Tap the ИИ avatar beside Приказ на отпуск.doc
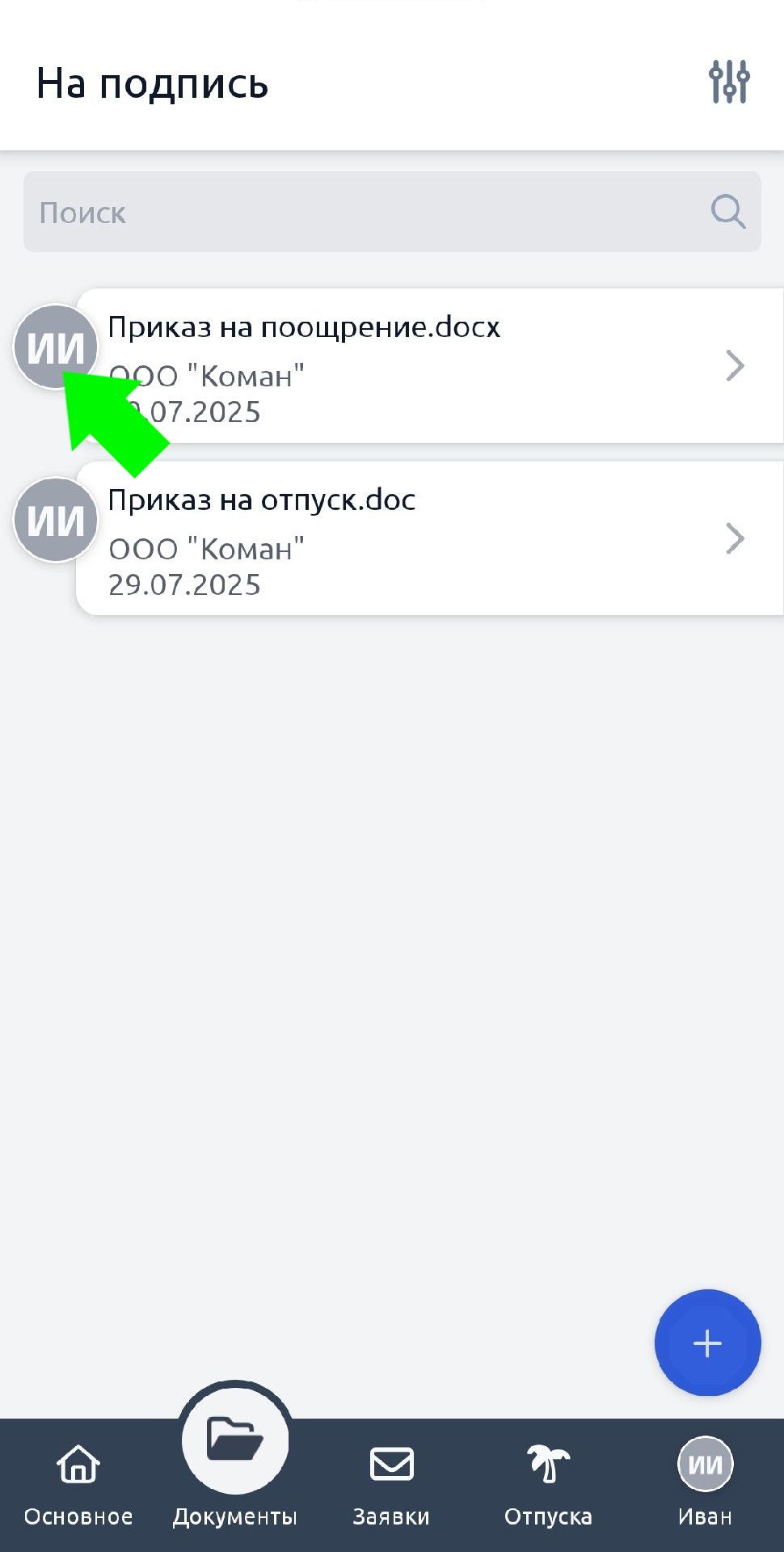 point(55,520)
